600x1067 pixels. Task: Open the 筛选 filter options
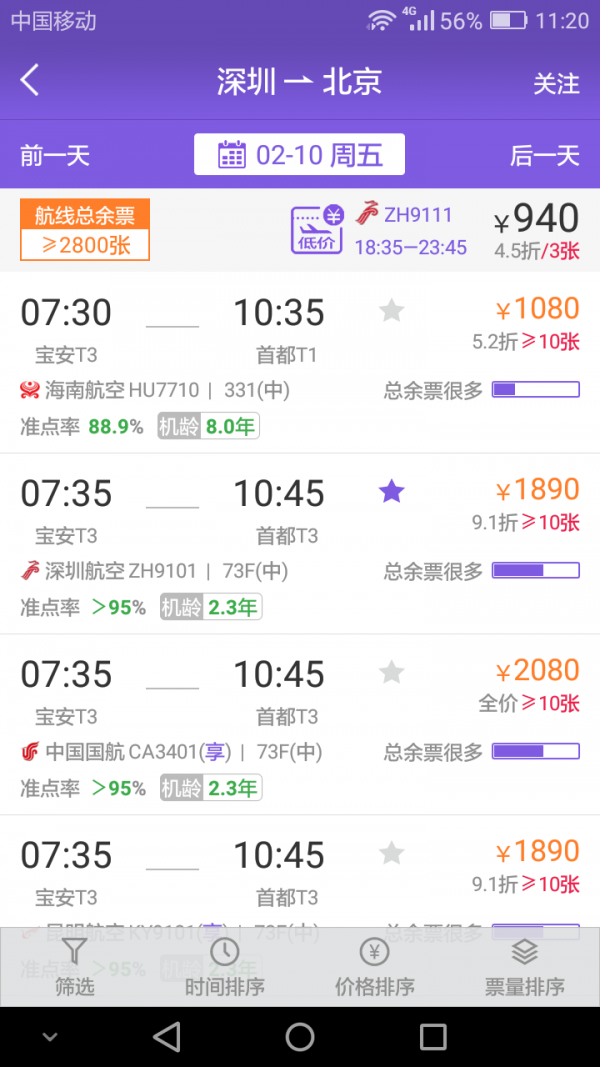tap(75, 967)
